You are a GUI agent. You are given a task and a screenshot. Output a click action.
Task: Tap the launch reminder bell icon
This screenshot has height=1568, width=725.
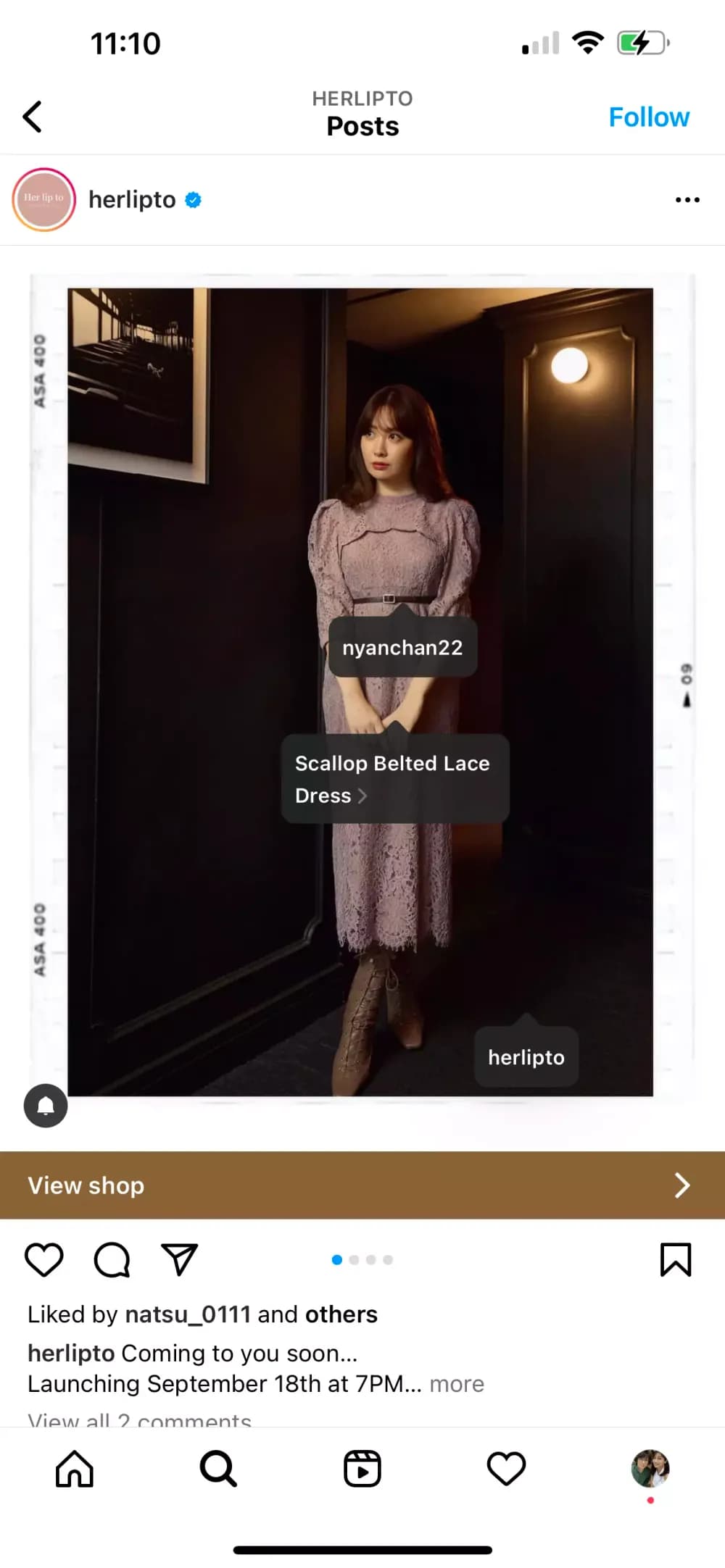tap(46, 1106)
